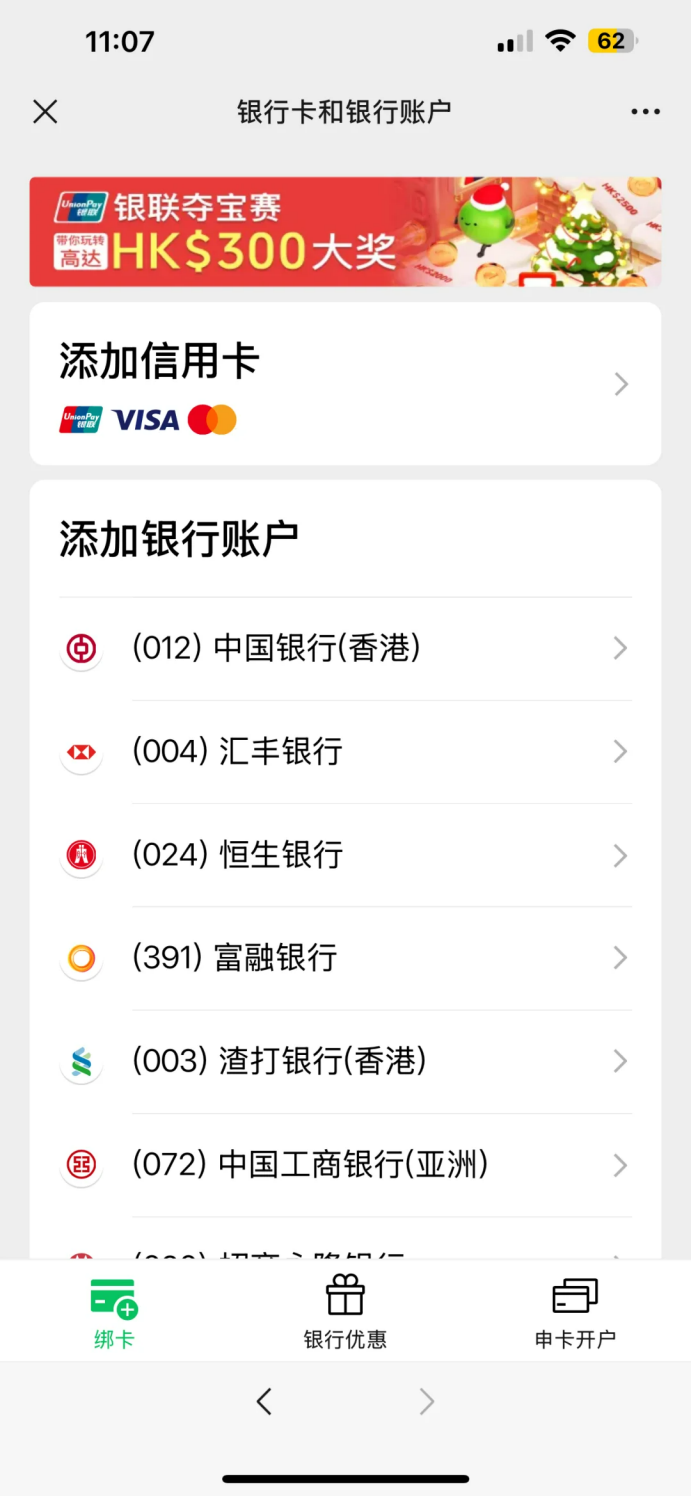Tap 添加信用卡 to add a credit card
Viewport: 692px width, 1496px height.
coord(345,384)
